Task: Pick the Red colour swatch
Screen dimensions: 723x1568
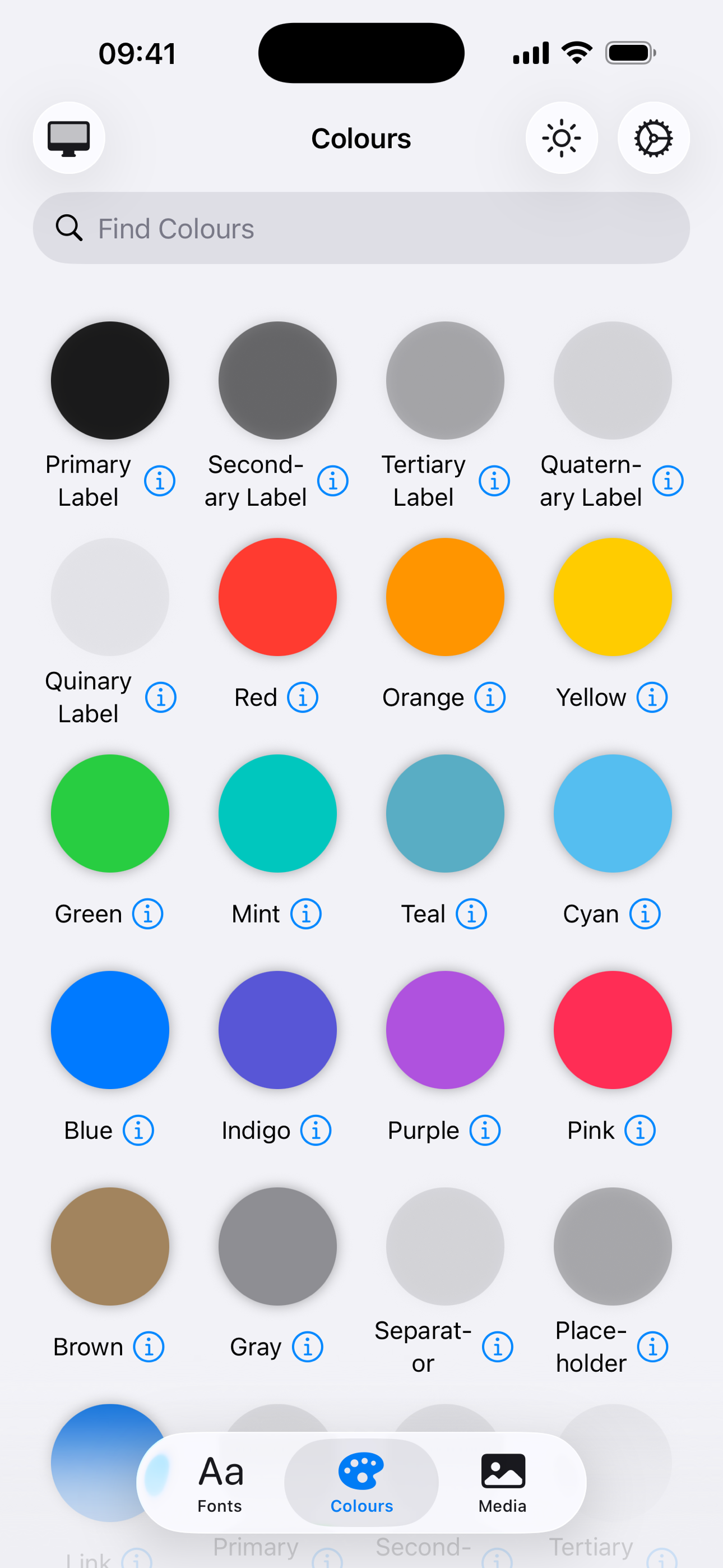Action: coord(277,597)
